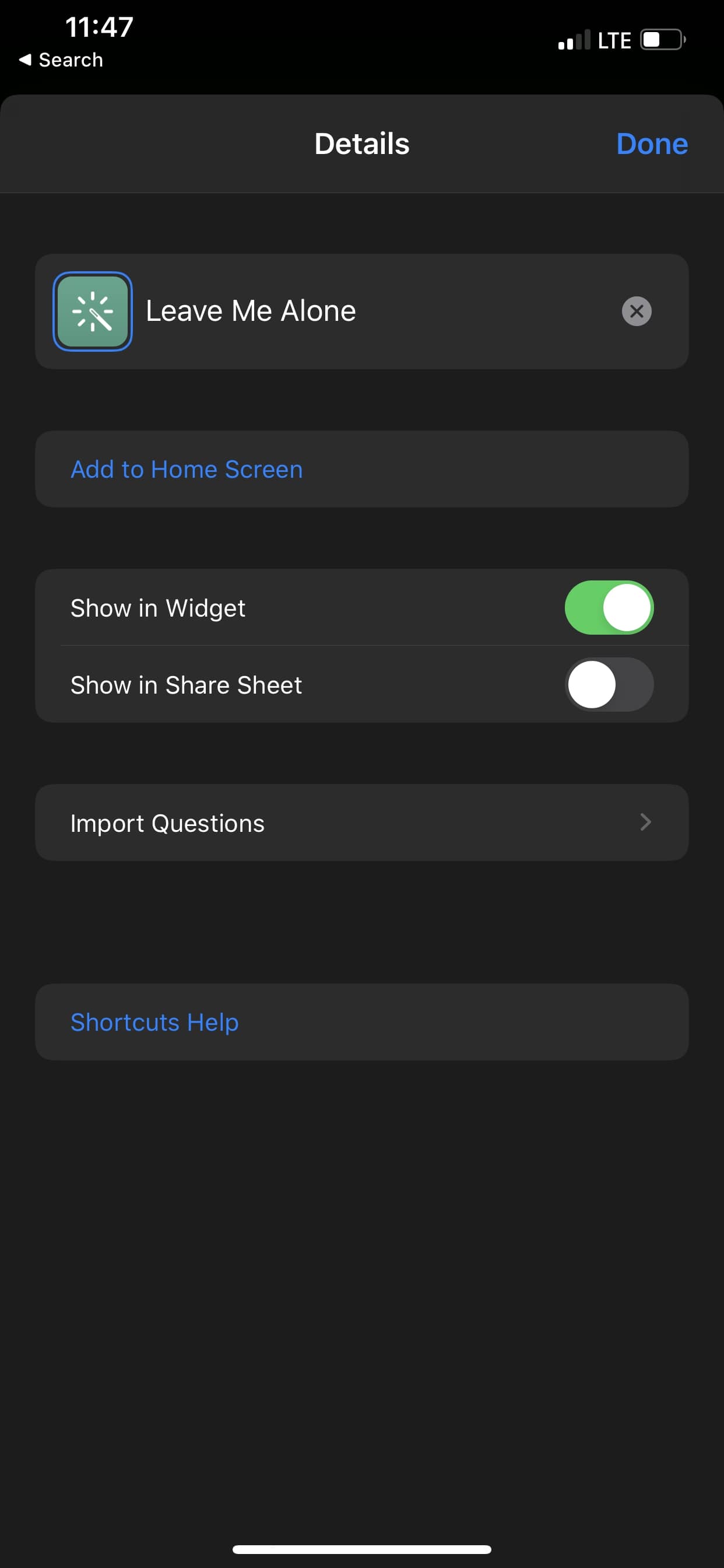Screen dimensions: 724x1568
Task: Clear the shortcut name field
Action: [x=637, y=311]
